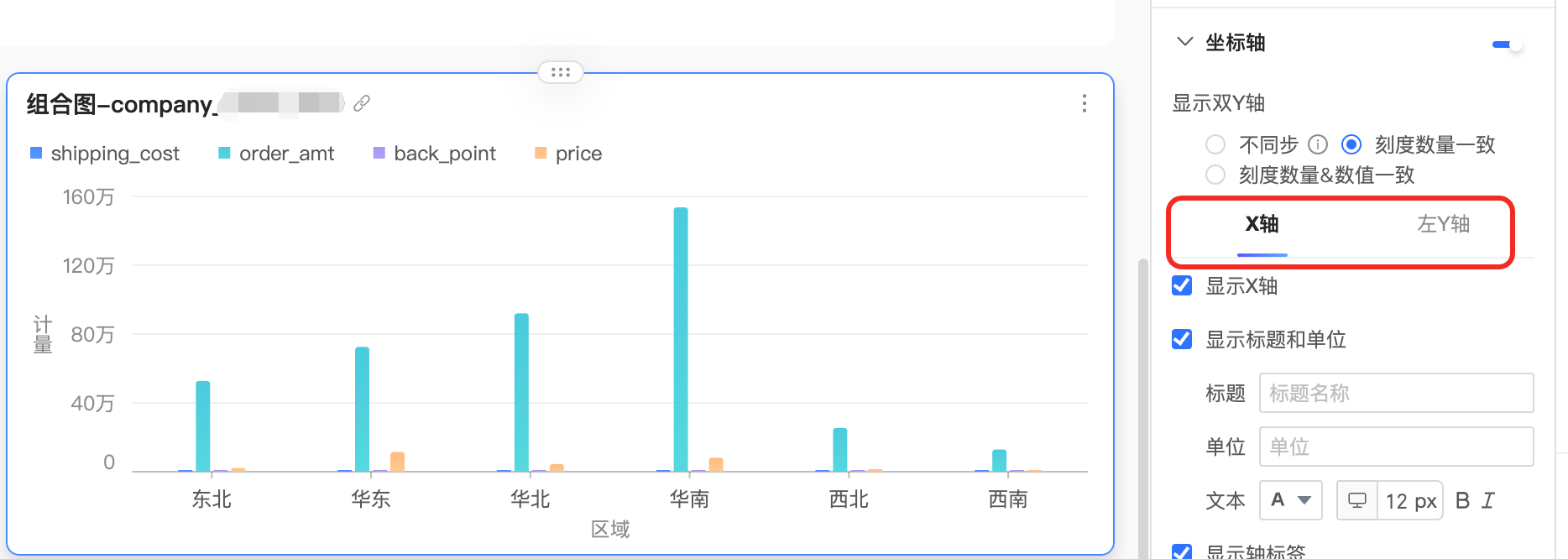The height and width of the screenshot is (559, 1568).
Task: Open the text color A dropdown
Action: tap(1290, 500)
